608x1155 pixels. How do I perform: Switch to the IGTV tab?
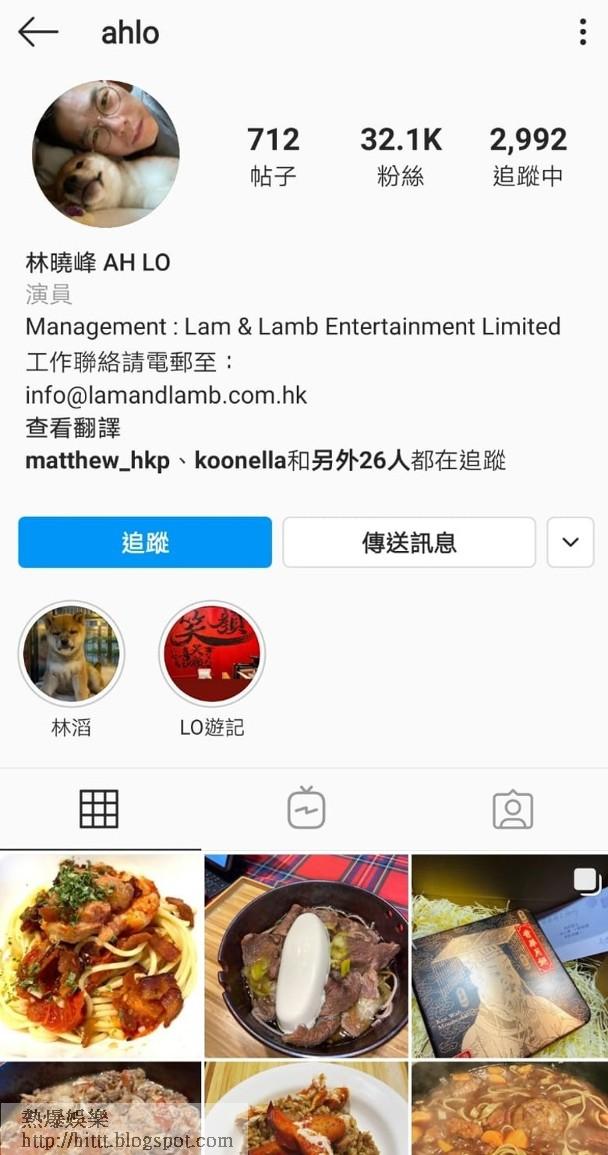(x=306, y=808)
